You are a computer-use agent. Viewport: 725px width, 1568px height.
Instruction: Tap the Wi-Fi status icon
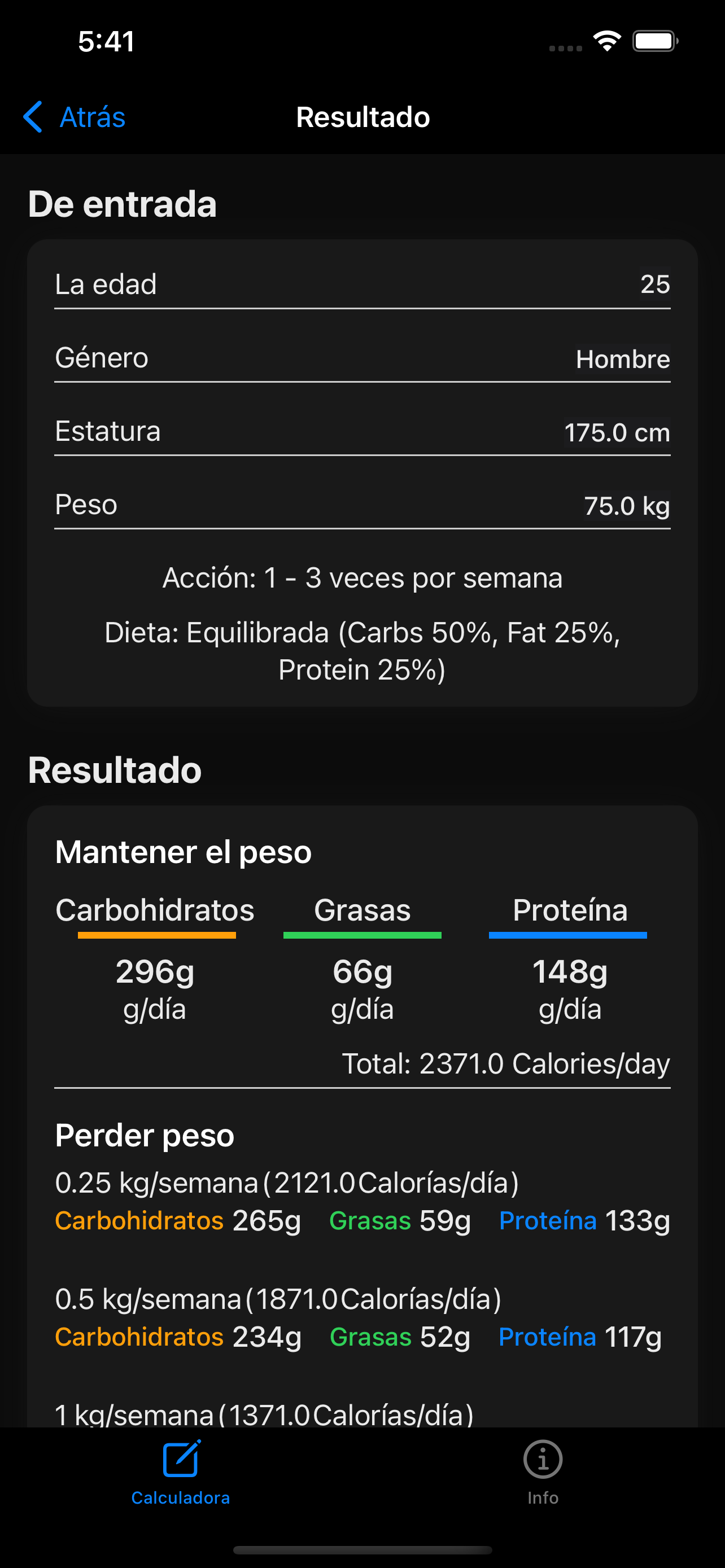pyautogui.click(x=606, y=40)
